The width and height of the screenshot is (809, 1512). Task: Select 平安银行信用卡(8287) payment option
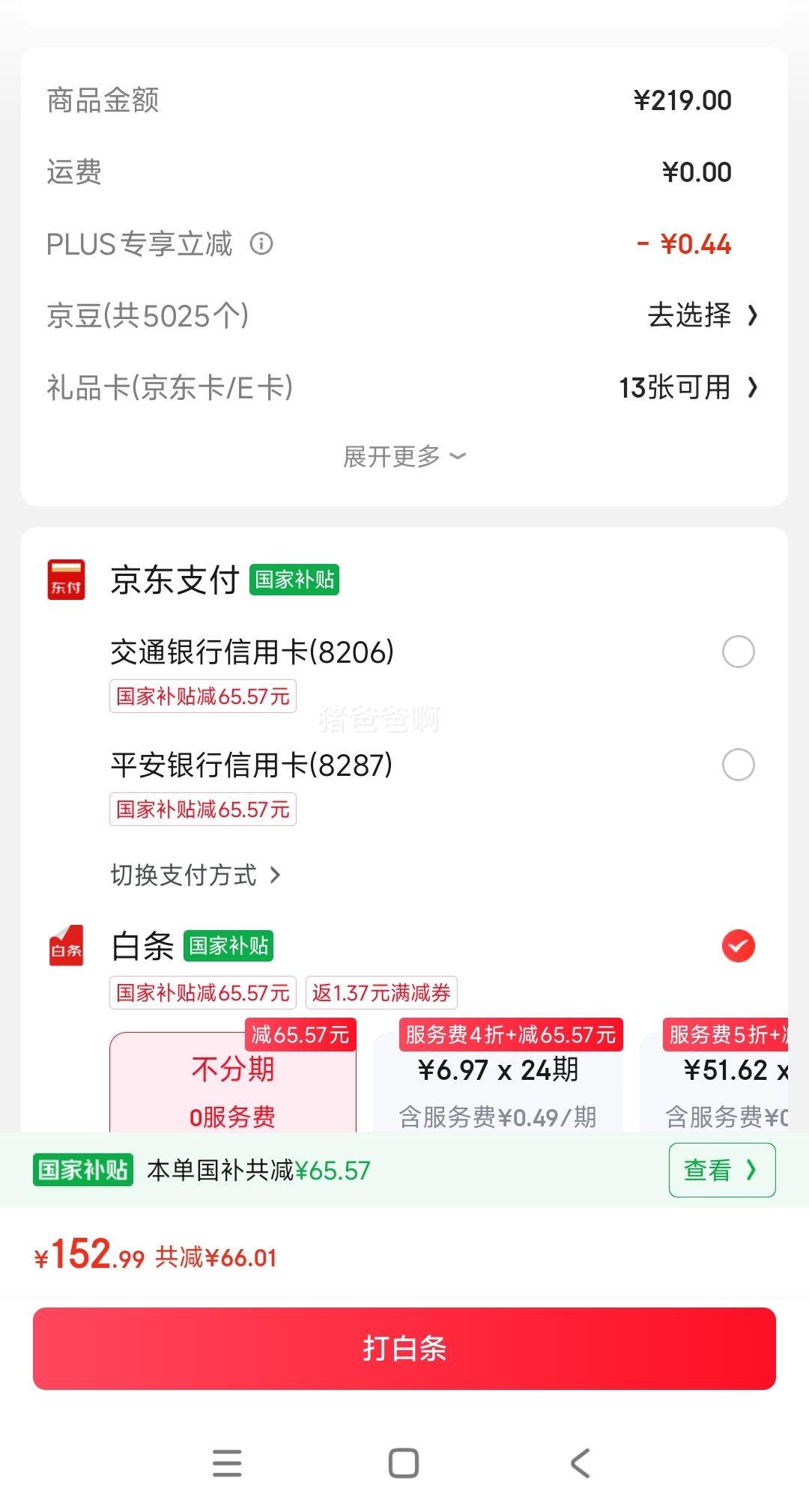(738, 765)
